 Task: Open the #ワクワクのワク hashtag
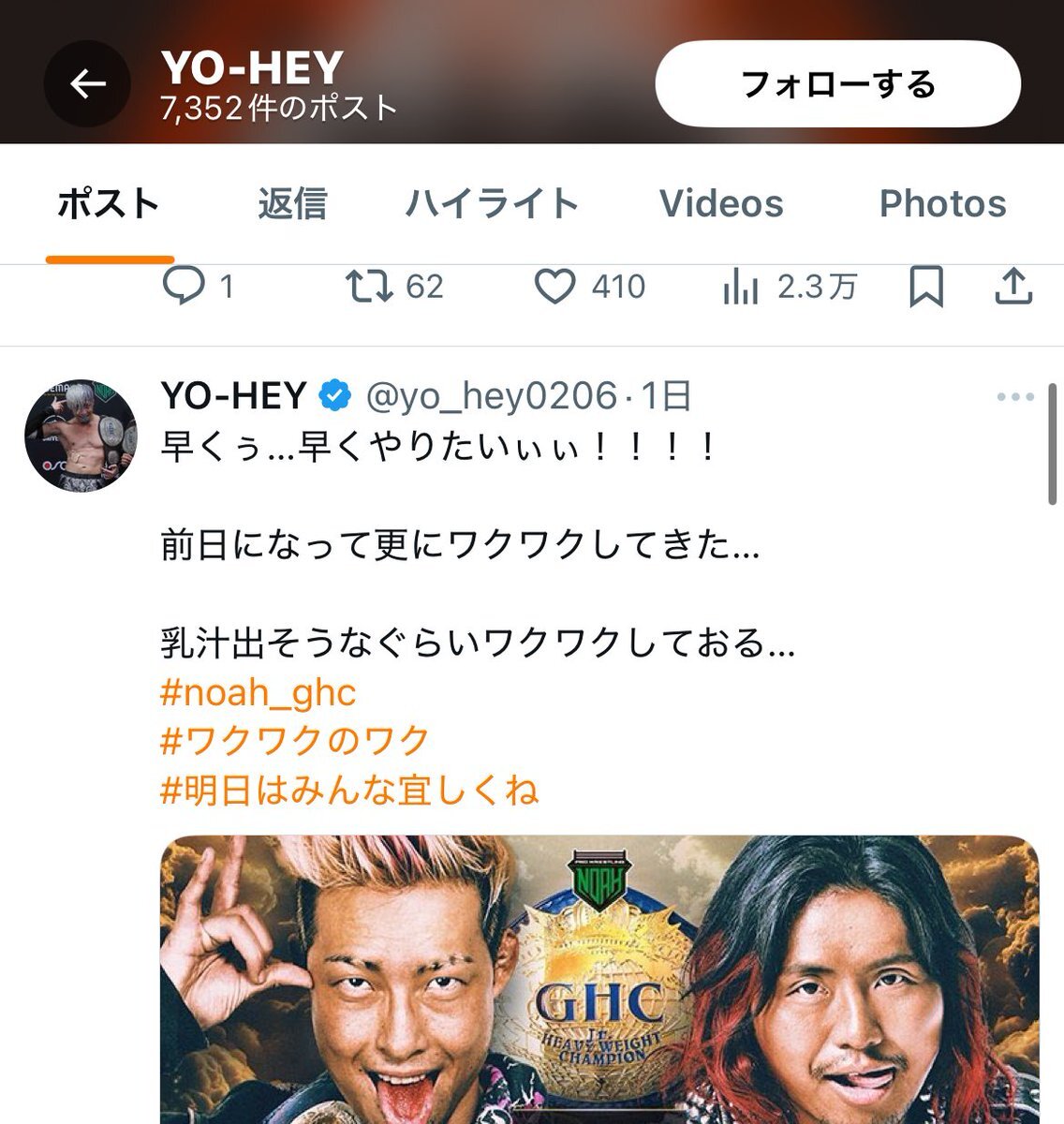tap(295, 742)
